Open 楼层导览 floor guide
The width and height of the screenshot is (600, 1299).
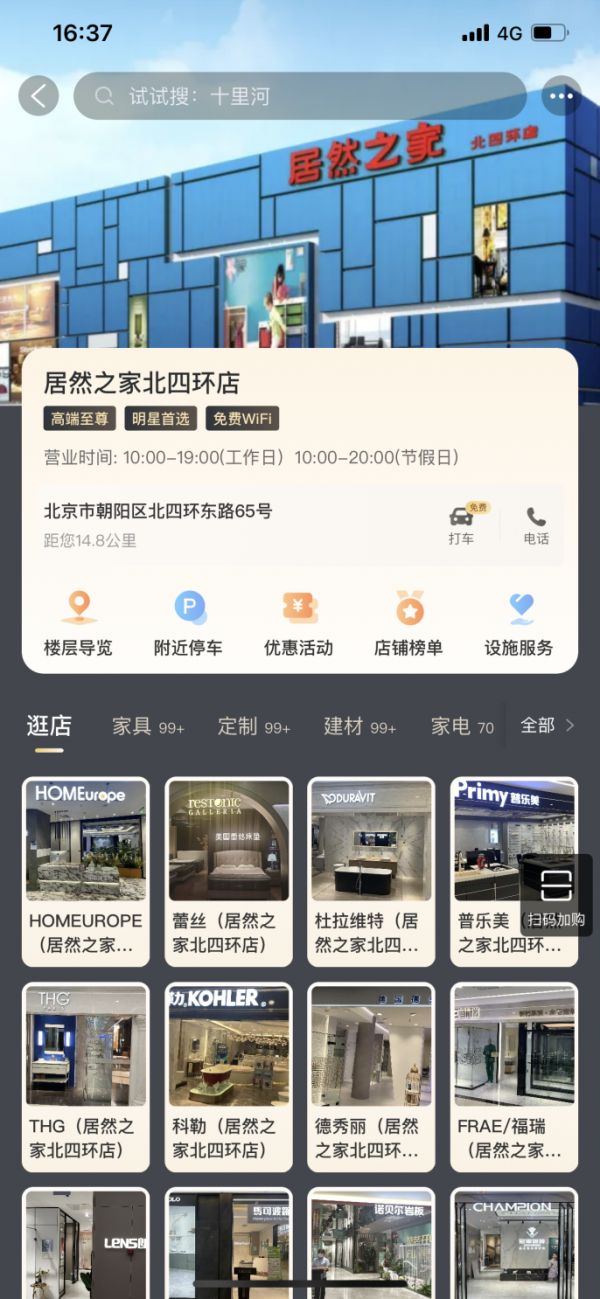tap(78, 622)
